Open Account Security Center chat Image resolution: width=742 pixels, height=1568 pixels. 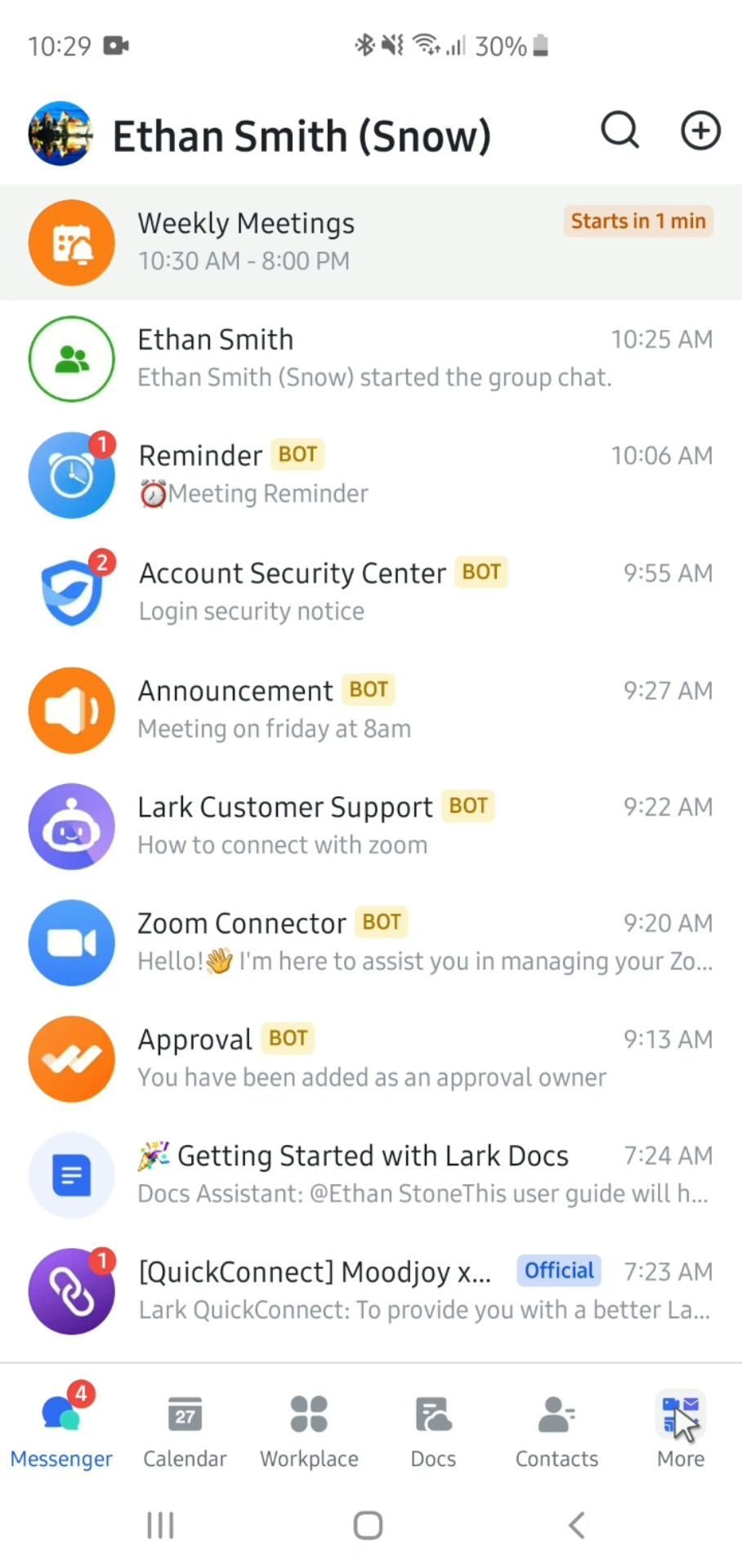[371, 591]
